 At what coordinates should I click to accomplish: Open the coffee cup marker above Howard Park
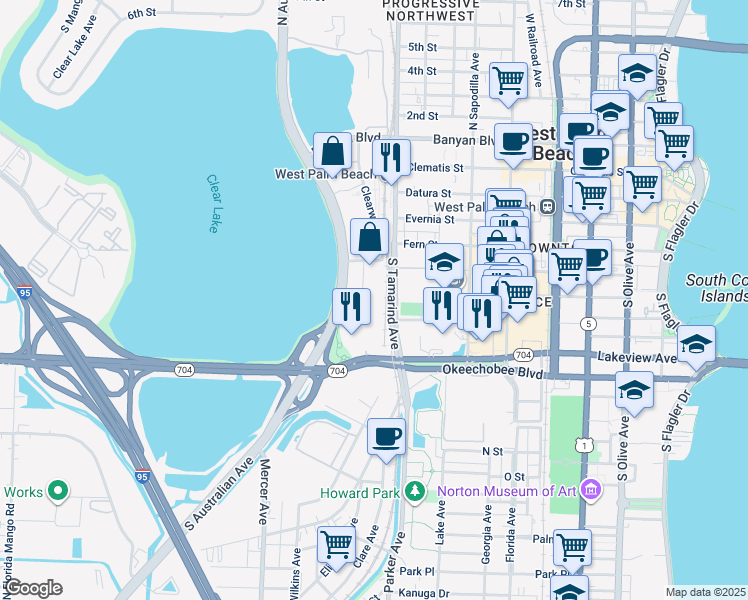(x=386, y=441)
